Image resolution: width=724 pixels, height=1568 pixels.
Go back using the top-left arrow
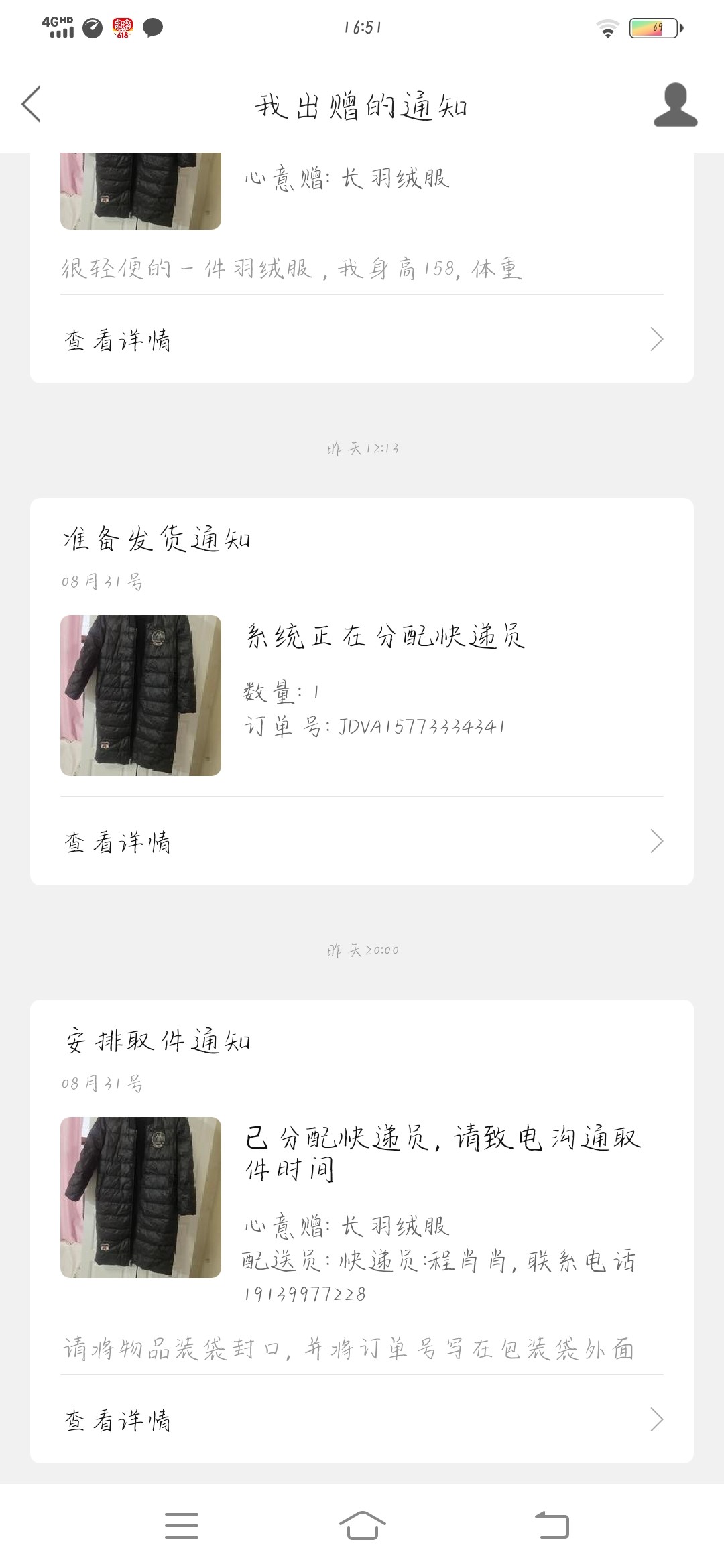pos(32,105)
